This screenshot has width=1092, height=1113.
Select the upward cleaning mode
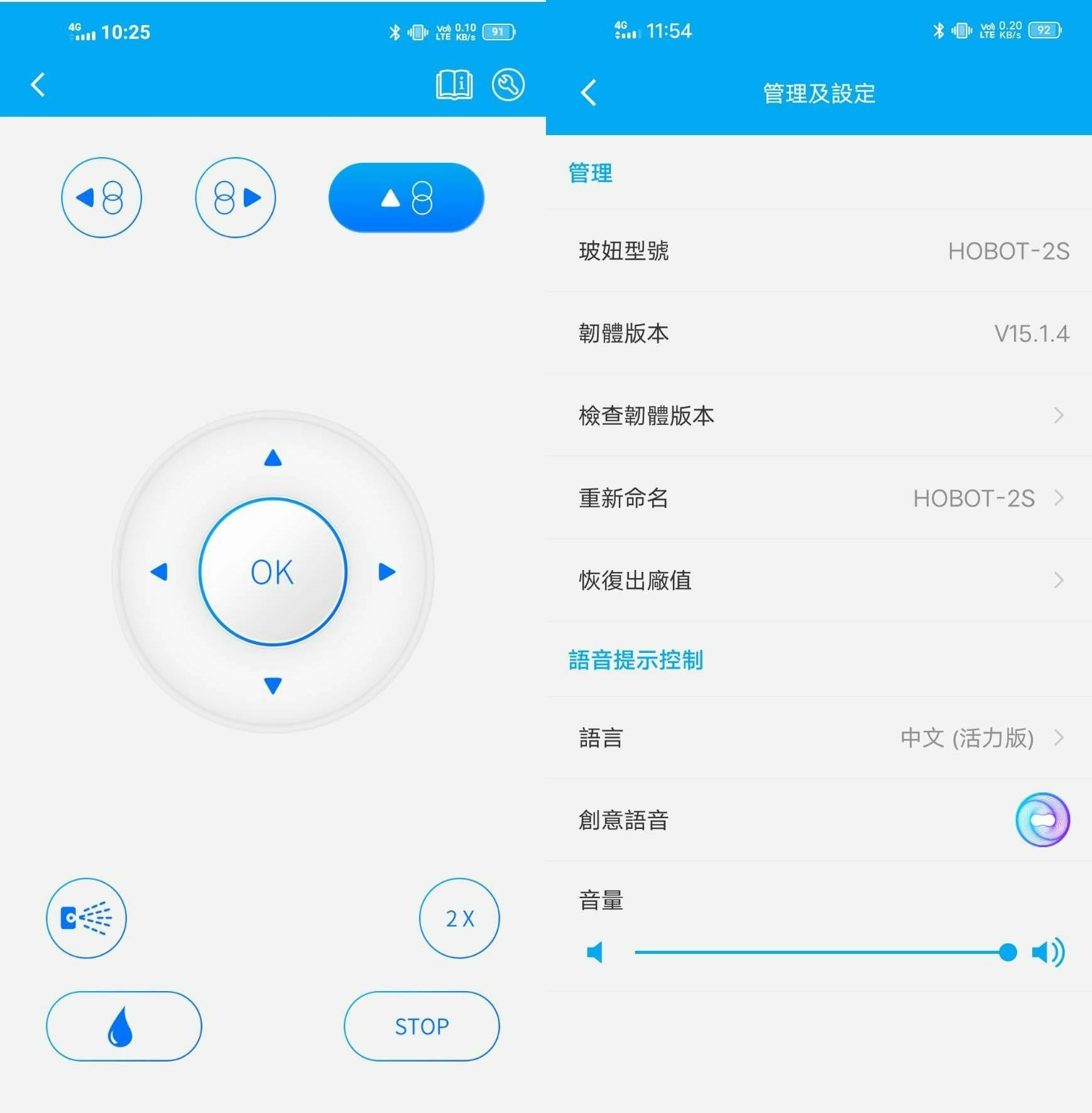[406, 197]
